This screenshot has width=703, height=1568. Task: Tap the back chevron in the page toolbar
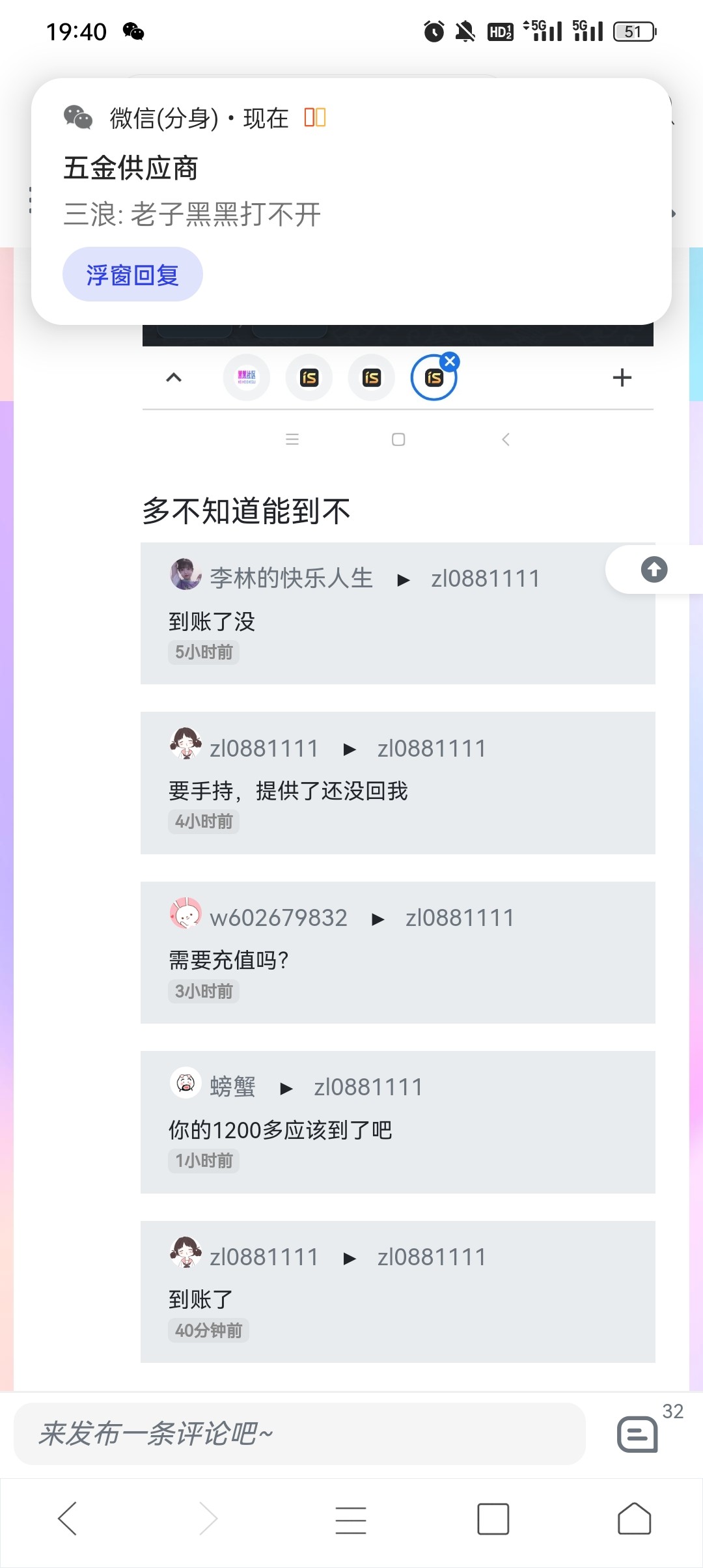(x=506, y=440)
